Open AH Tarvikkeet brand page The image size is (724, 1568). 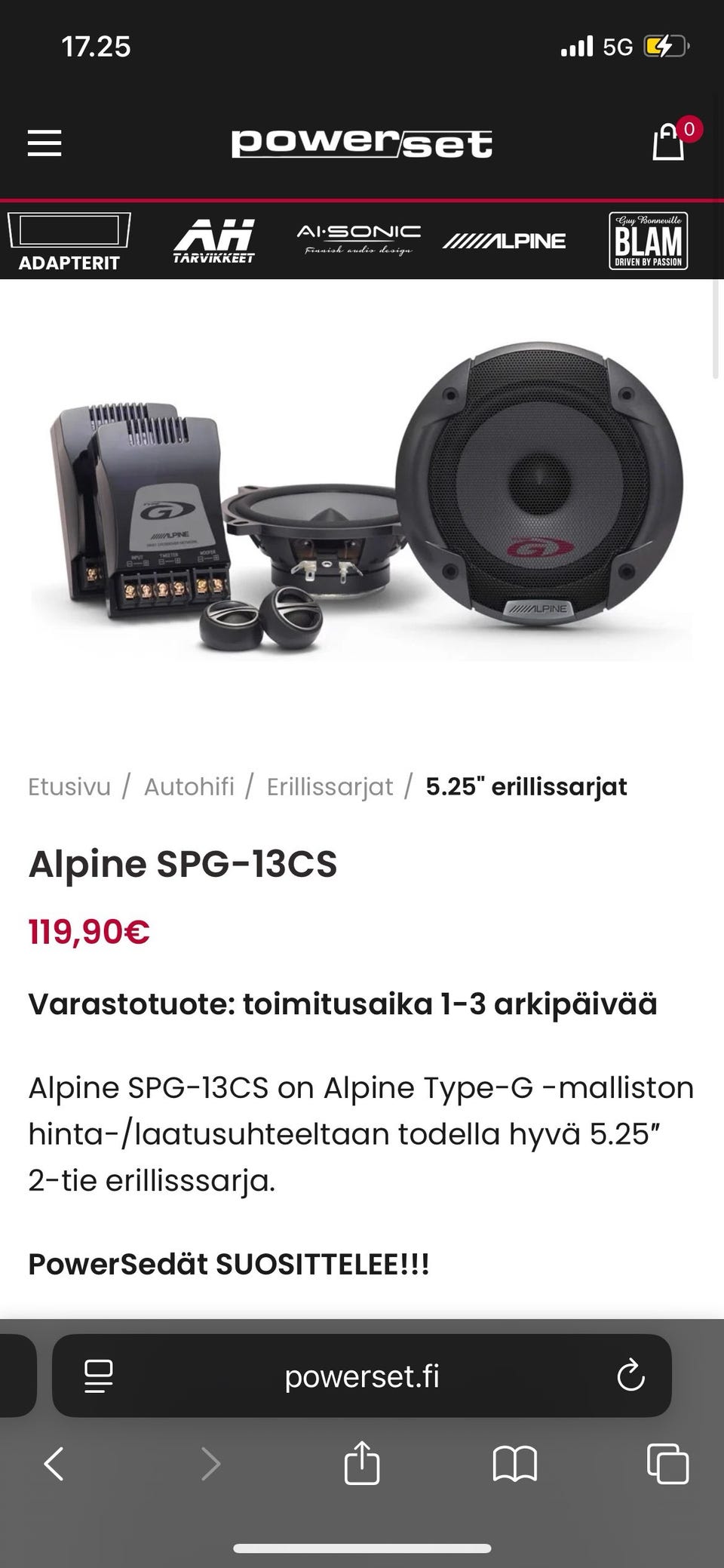pyautogui.click(x=214, y=241)
